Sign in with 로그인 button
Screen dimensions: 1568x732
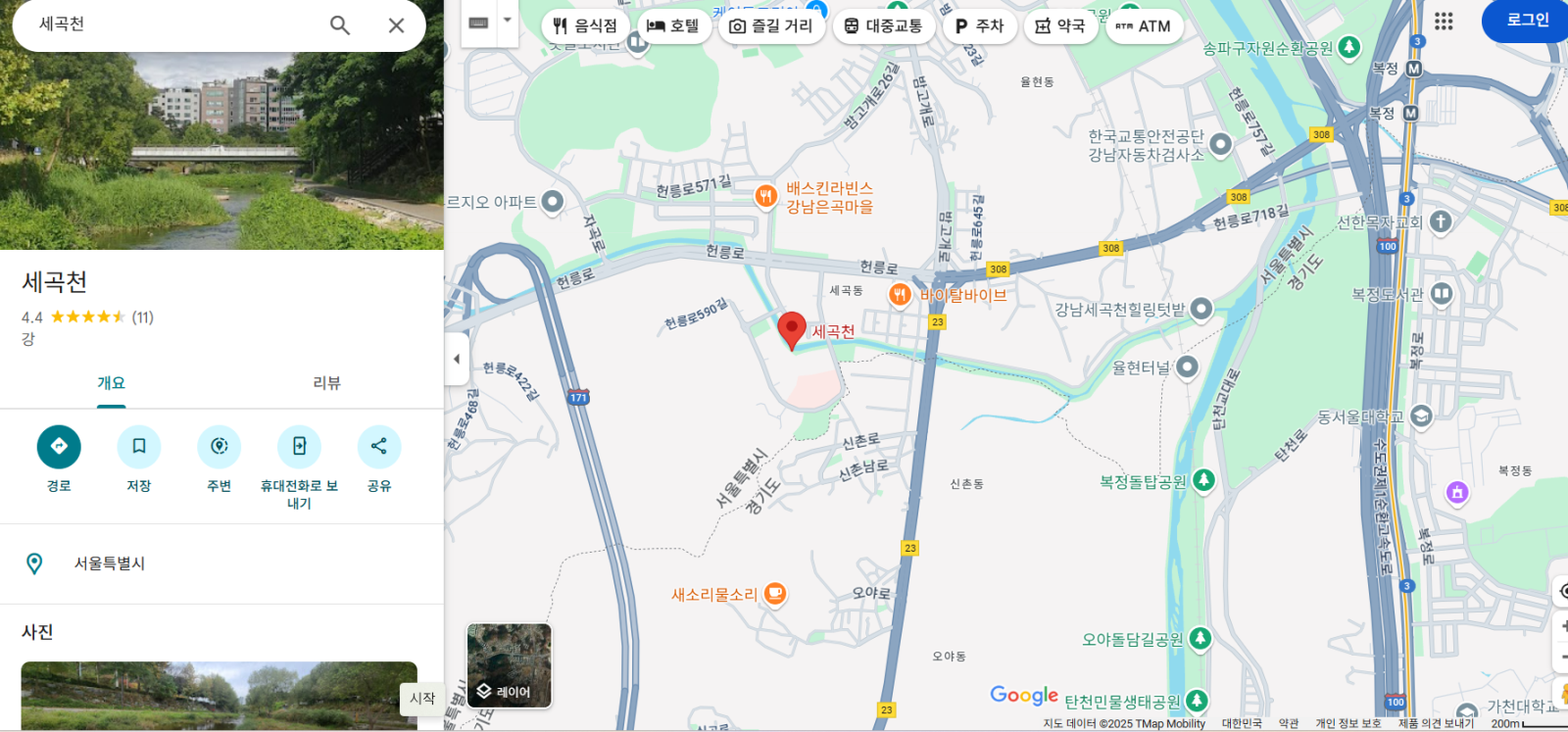(1527, 21)
